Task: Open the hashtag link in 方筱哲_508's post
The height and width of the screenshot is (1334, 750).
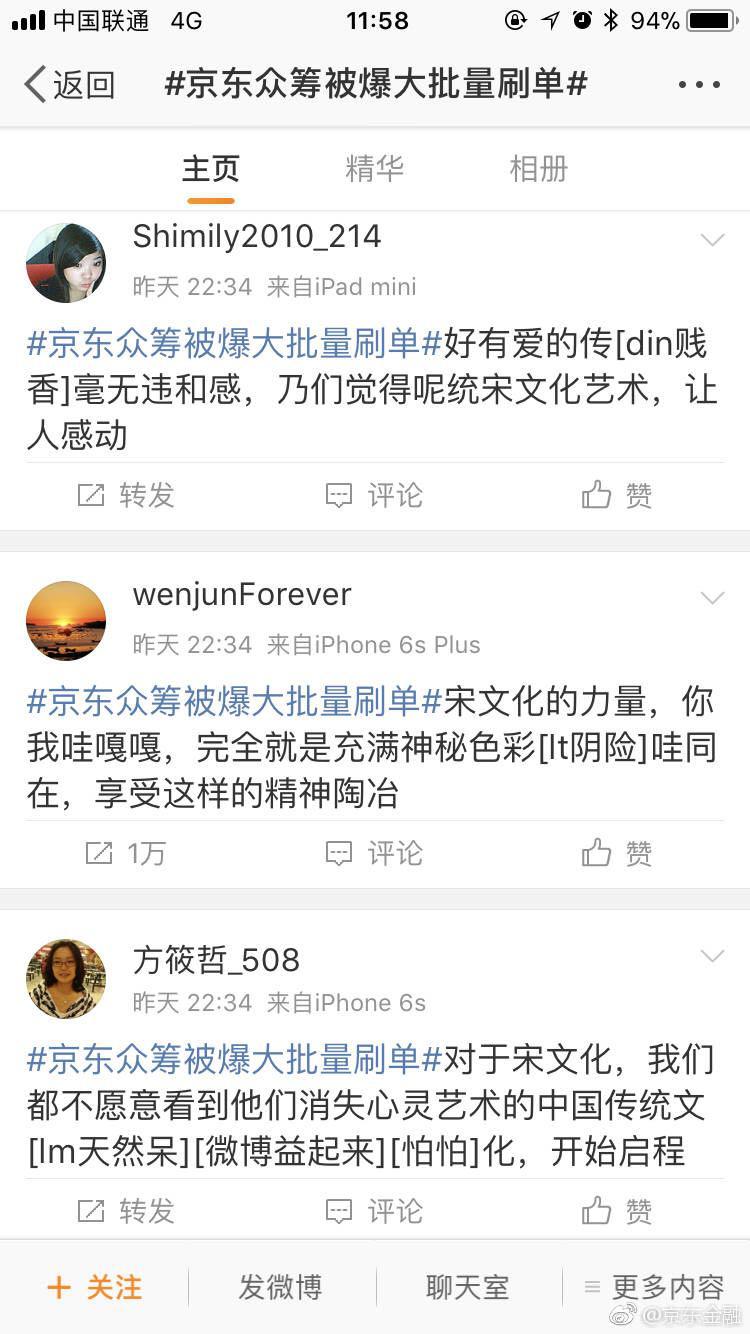Action: point(234,1058)
